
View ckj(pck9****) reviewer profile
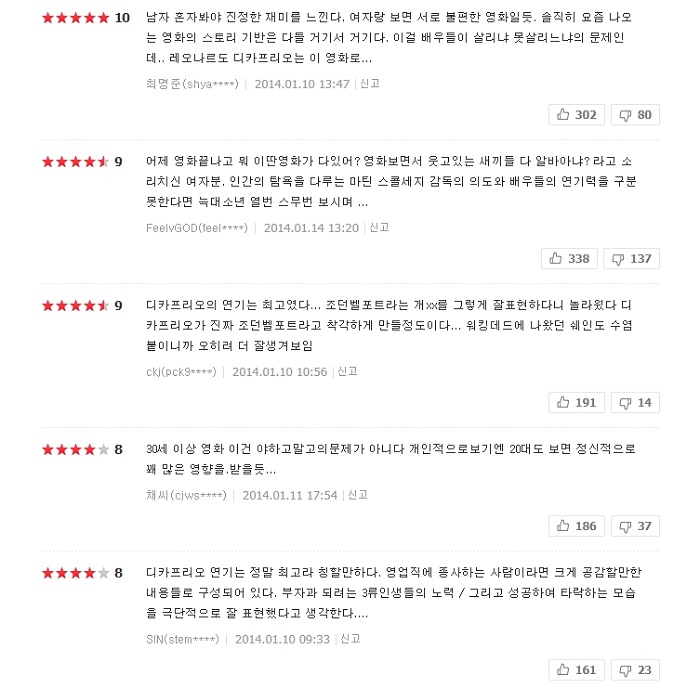click(182, 372)
